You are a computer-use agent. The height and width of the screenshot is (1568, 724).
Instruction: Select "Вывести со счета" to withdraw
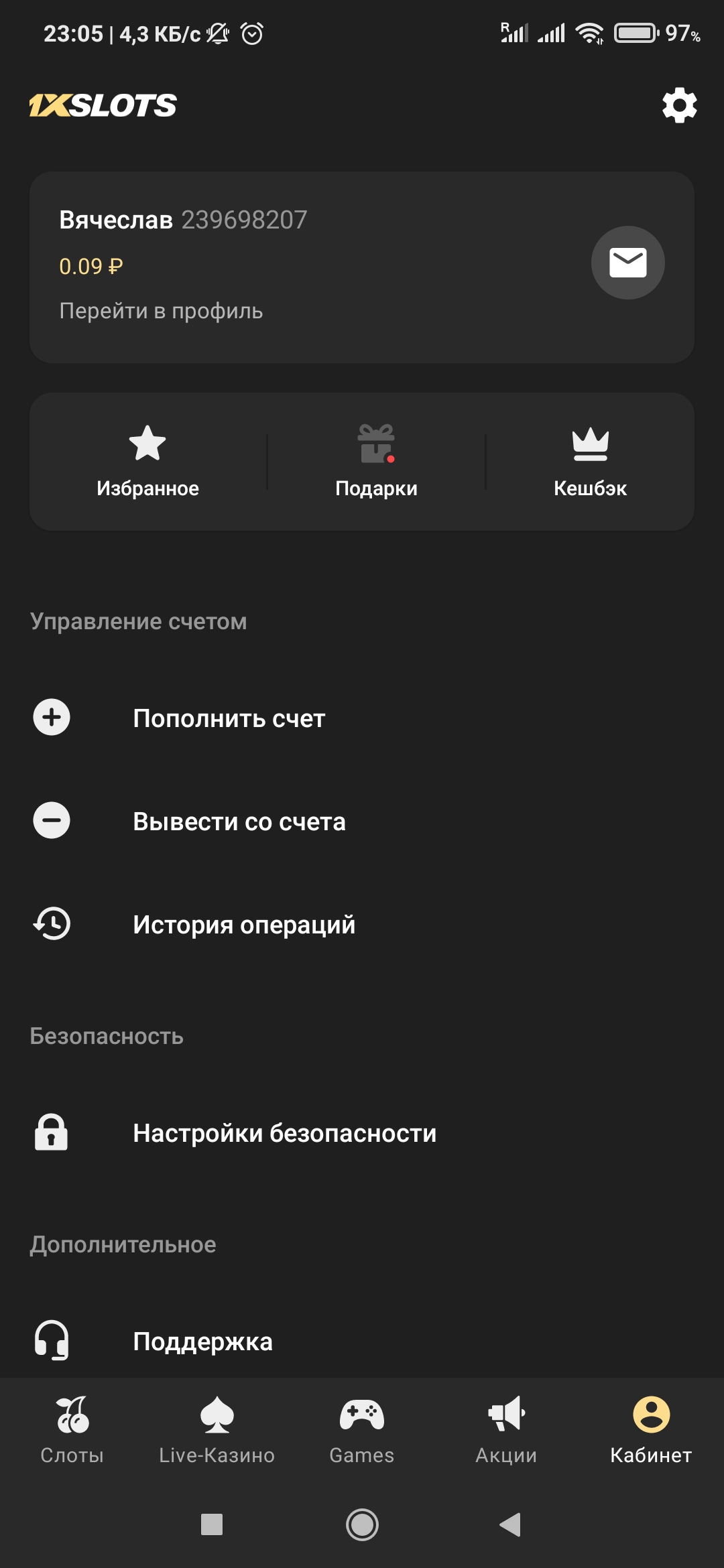(x=239, y=822)
